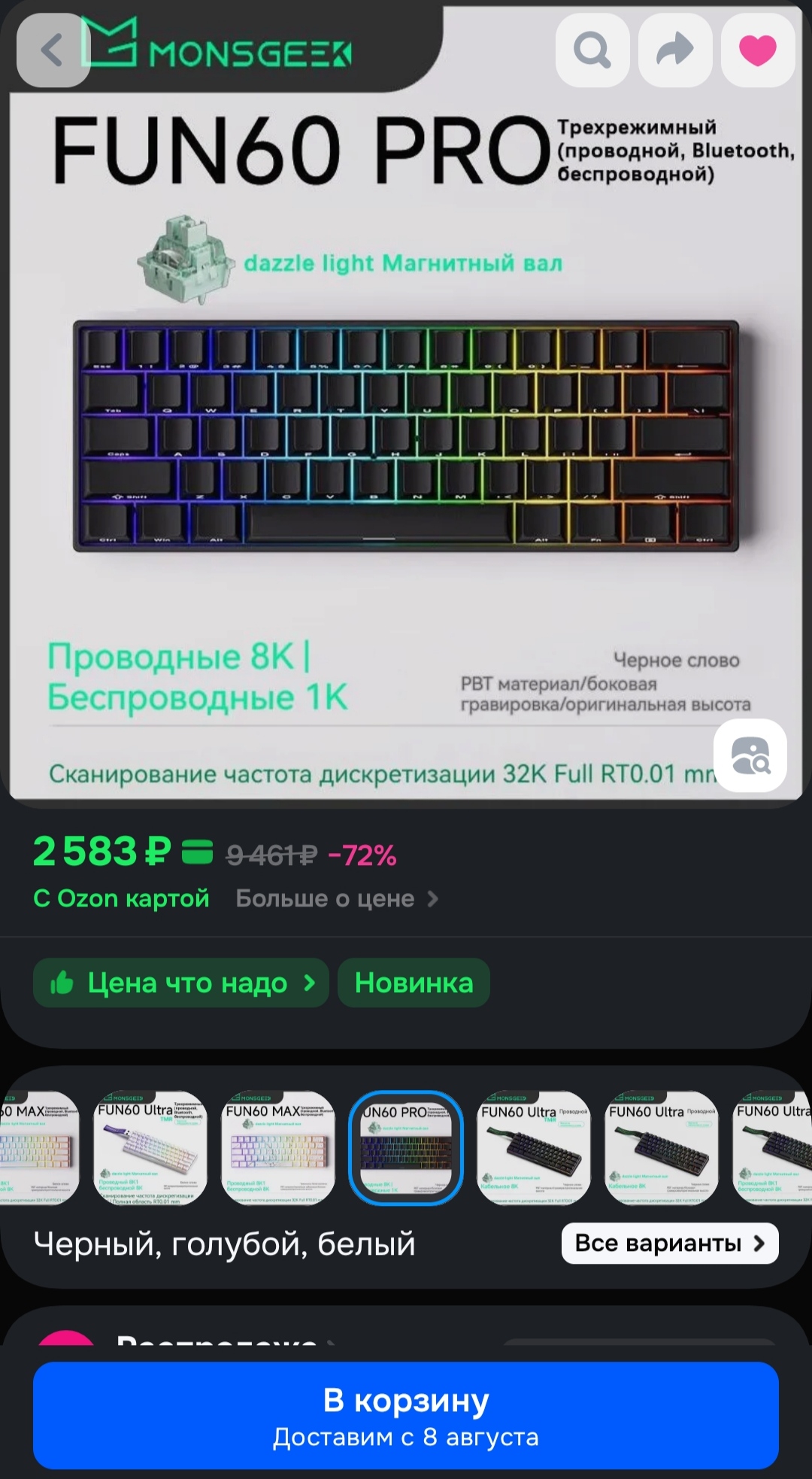Open the large keyboard product photo

[406, 436]
